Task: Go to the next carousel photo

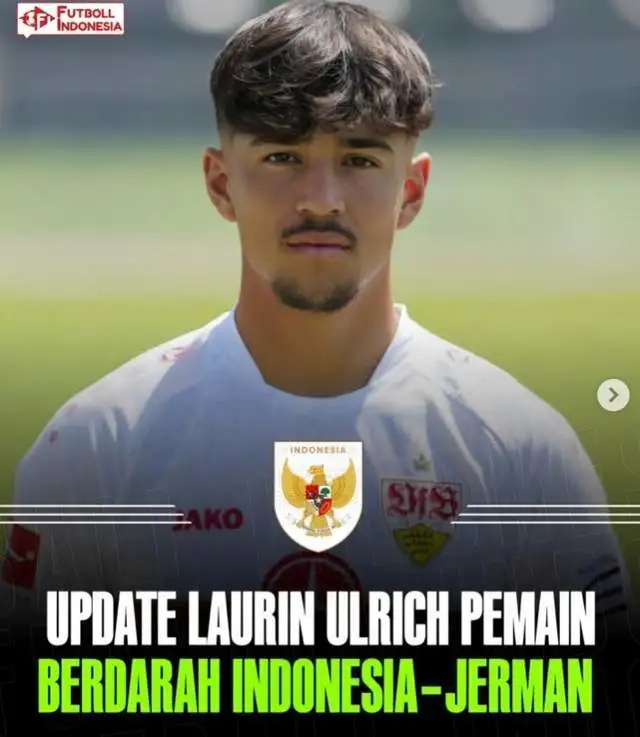Action: [x=613, y=395]
